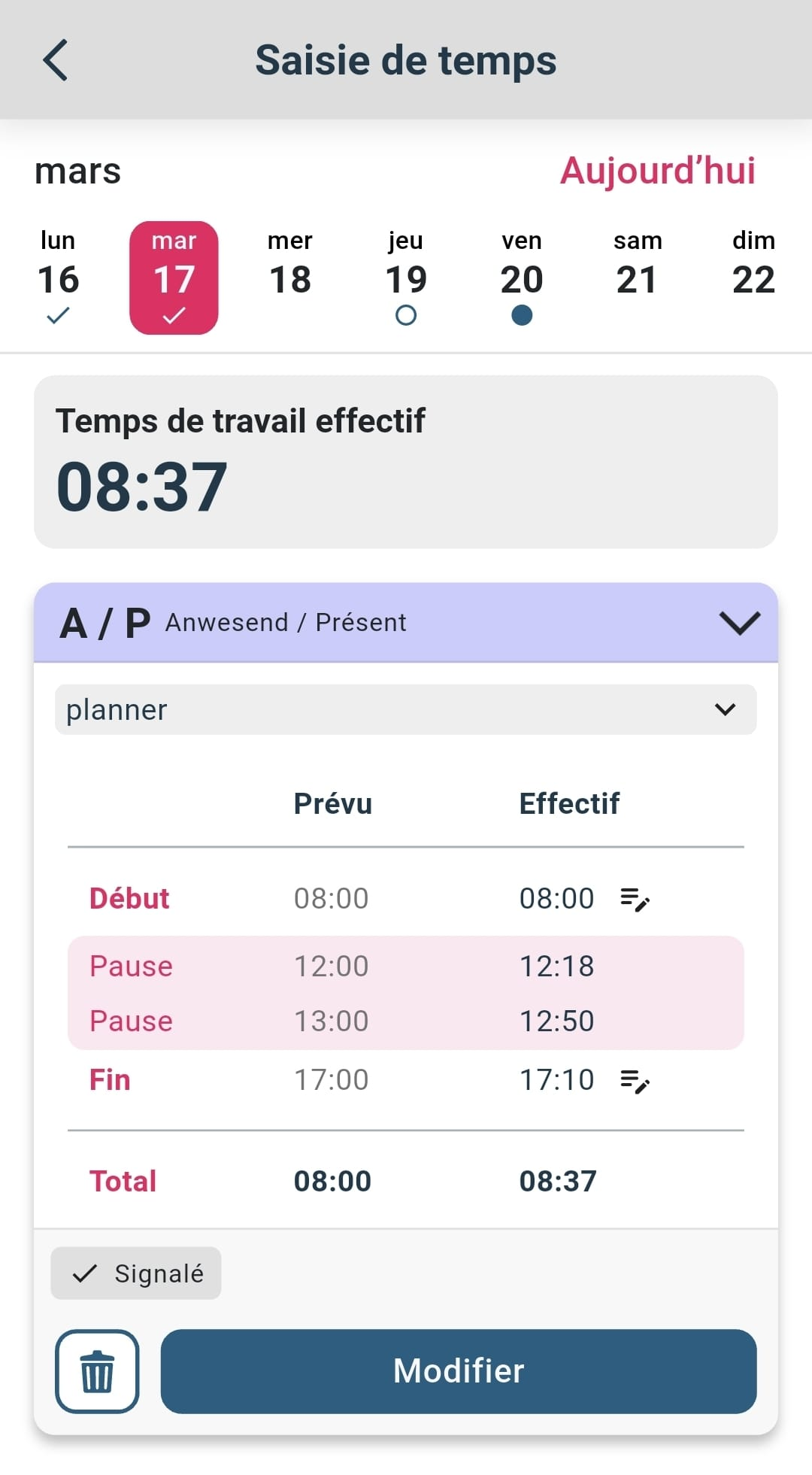Screen dimensions: 812x1475
Task: Select Friday 20 in the week strip
Action: [x=522, y=278]
